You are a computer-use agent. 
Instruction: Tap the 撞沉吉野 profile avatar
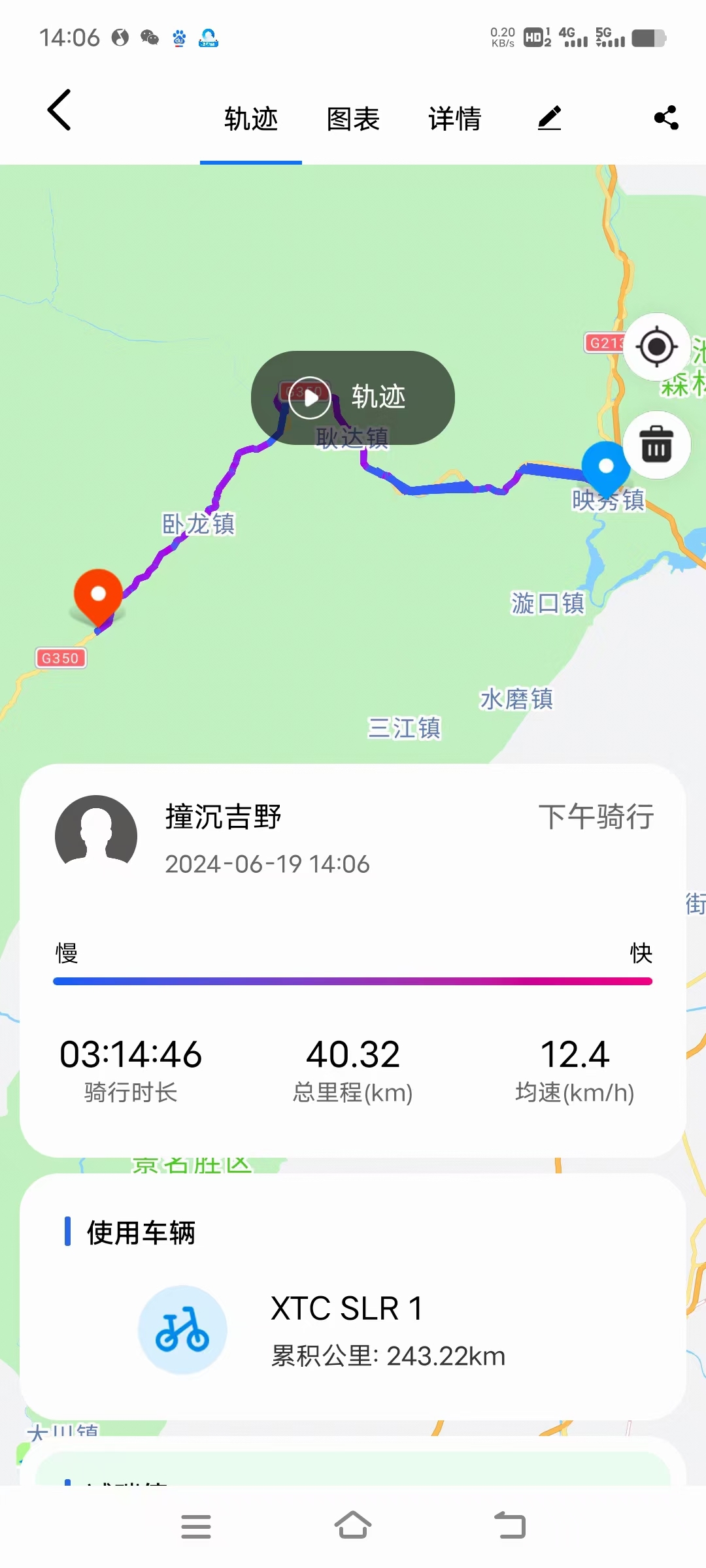(x=96, y=836)
